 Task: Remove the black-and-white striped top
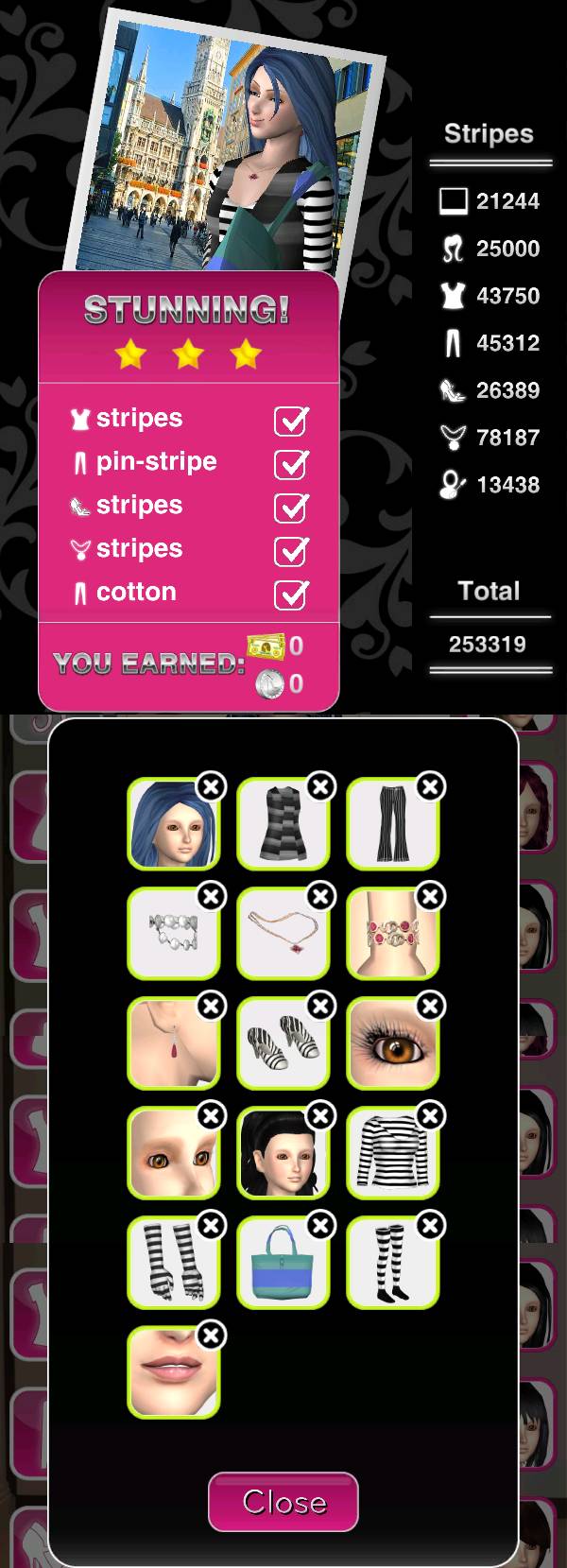coord(430,1115)
